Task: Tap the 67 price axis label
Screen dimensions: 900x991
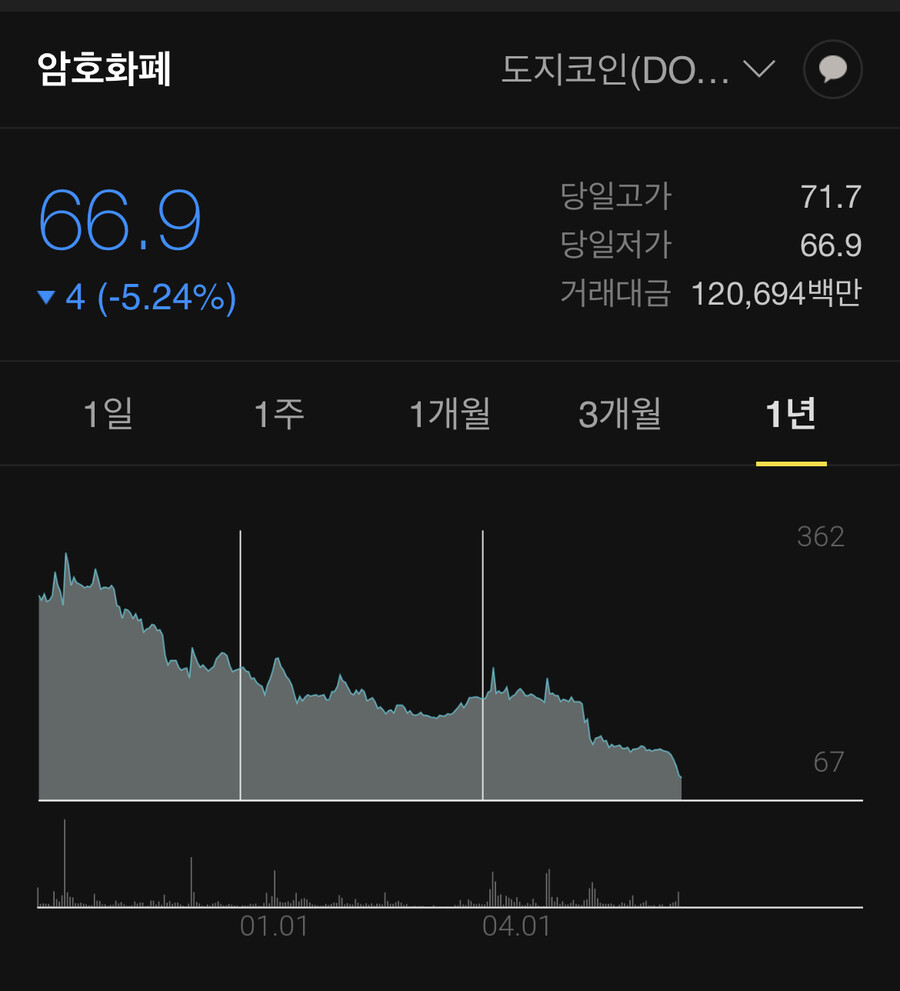Action: click(x=826, y=763)
